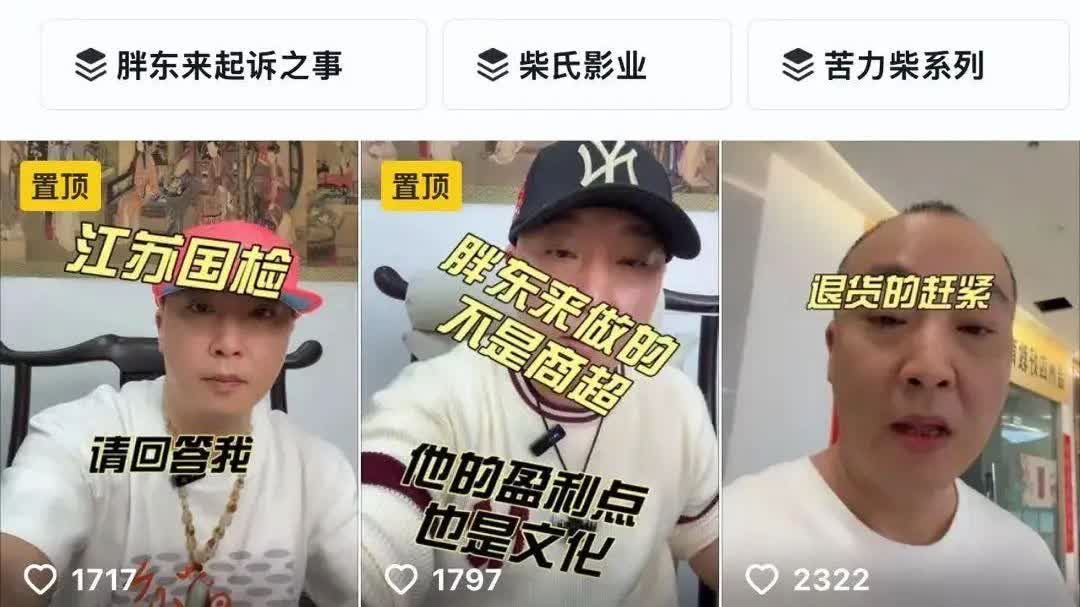Open the 柴氏影业 collection

coord(586,66)
